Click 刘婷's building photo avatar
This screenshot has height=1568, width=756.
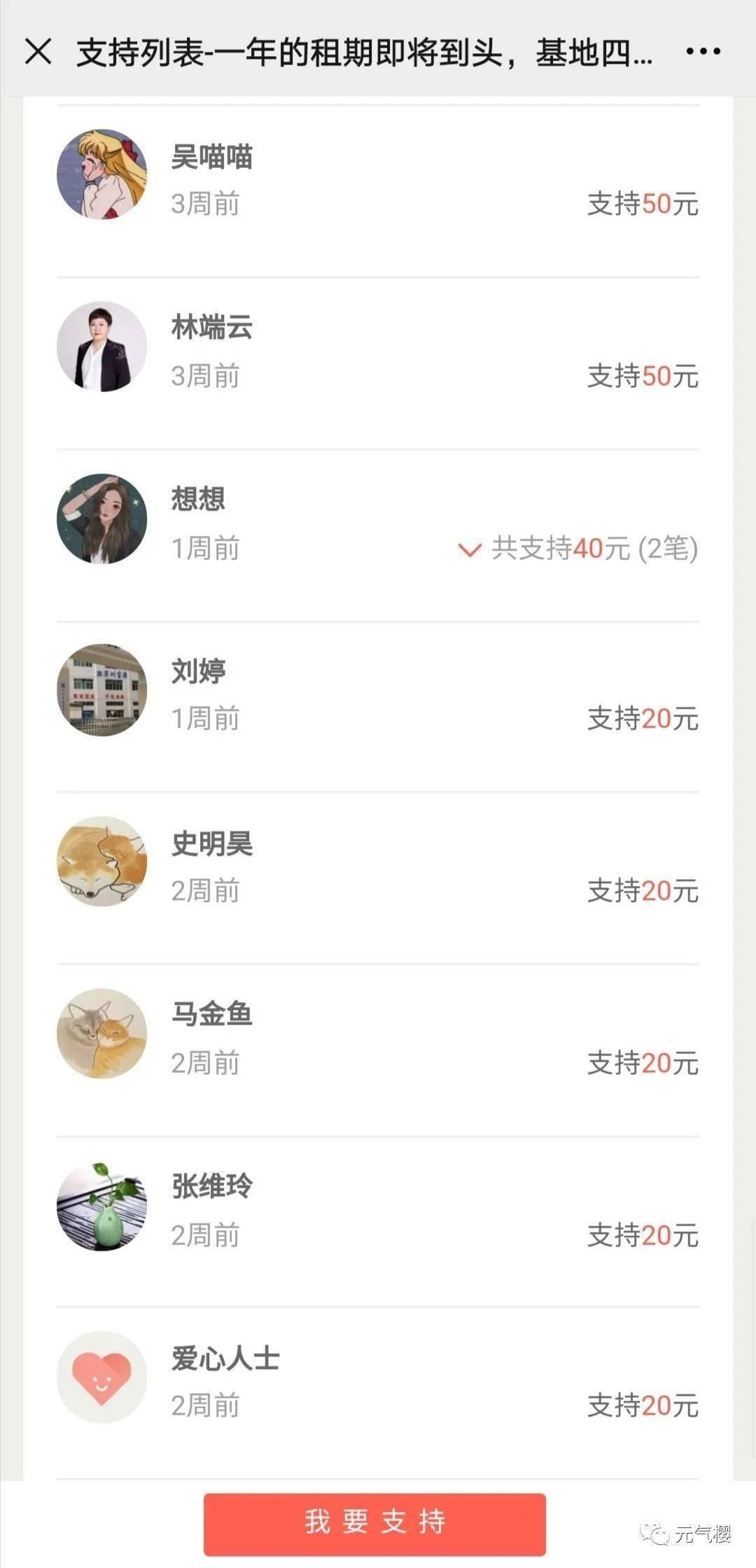tap(101, 690)
